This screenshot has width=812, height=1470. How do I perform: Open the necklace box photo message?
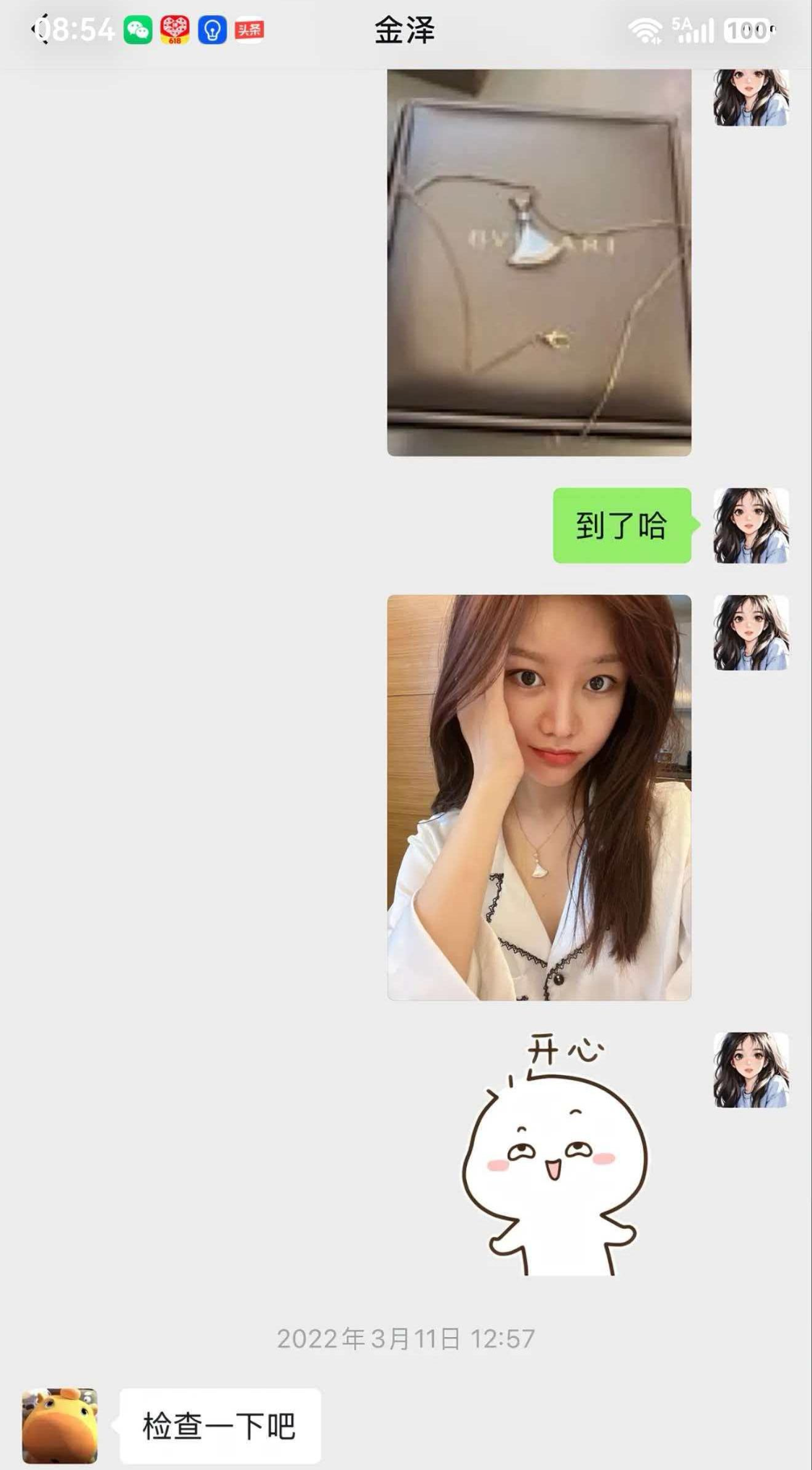tap(539, 263)
